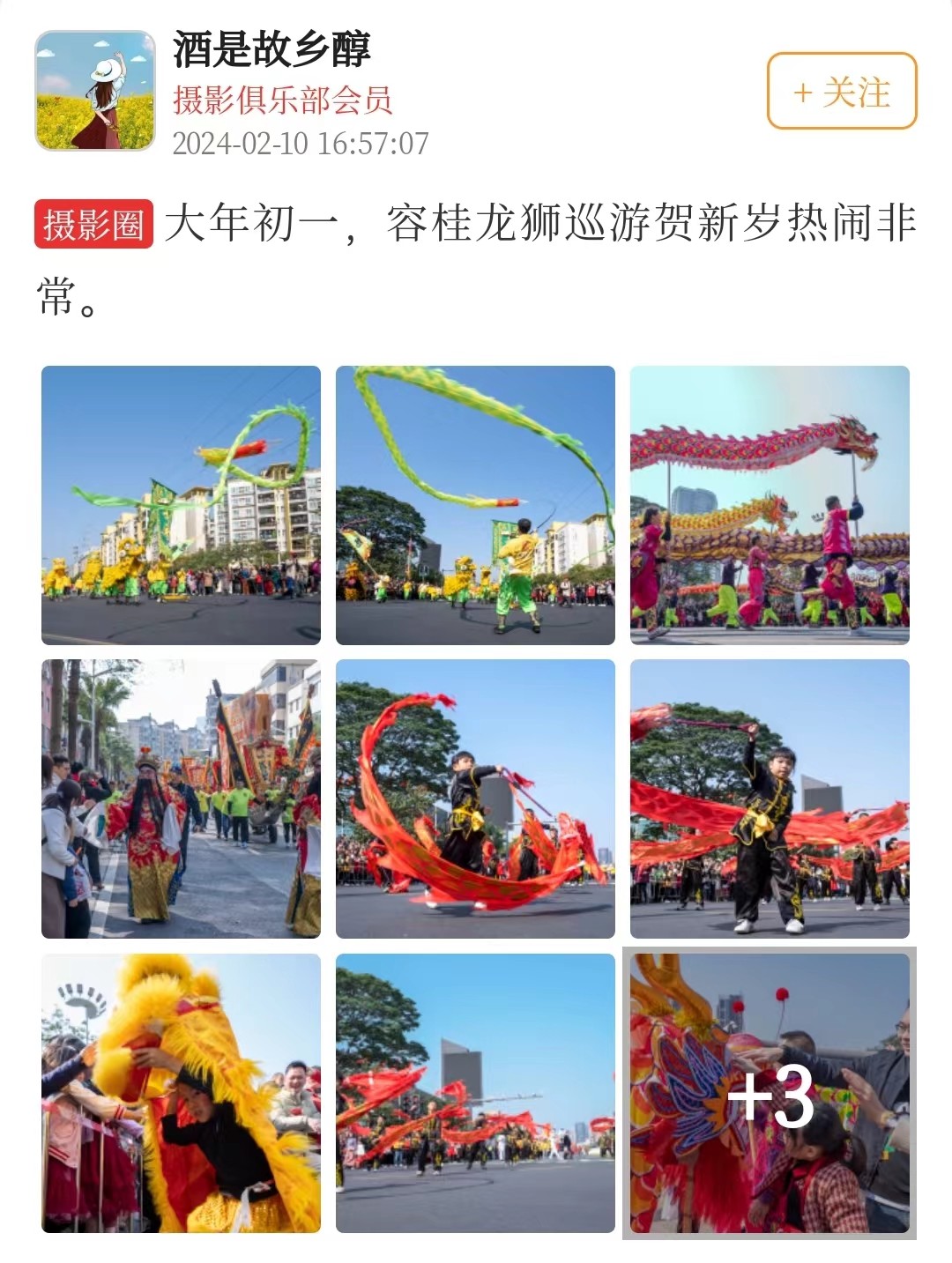
Task: View photo of costumed opera figure parade
Action: (x=181, y=799)
